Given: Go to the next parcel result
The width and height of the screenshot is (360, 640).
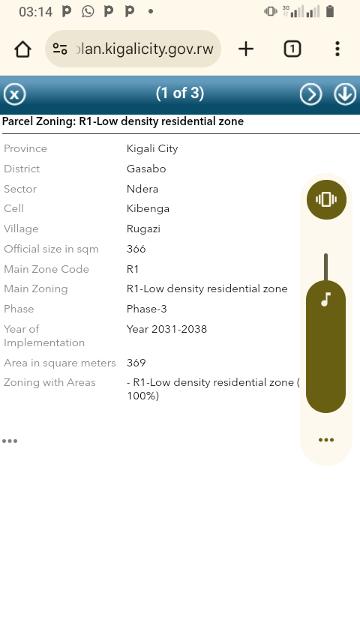Looking at the screenshot, I should (x=311, y=95).
